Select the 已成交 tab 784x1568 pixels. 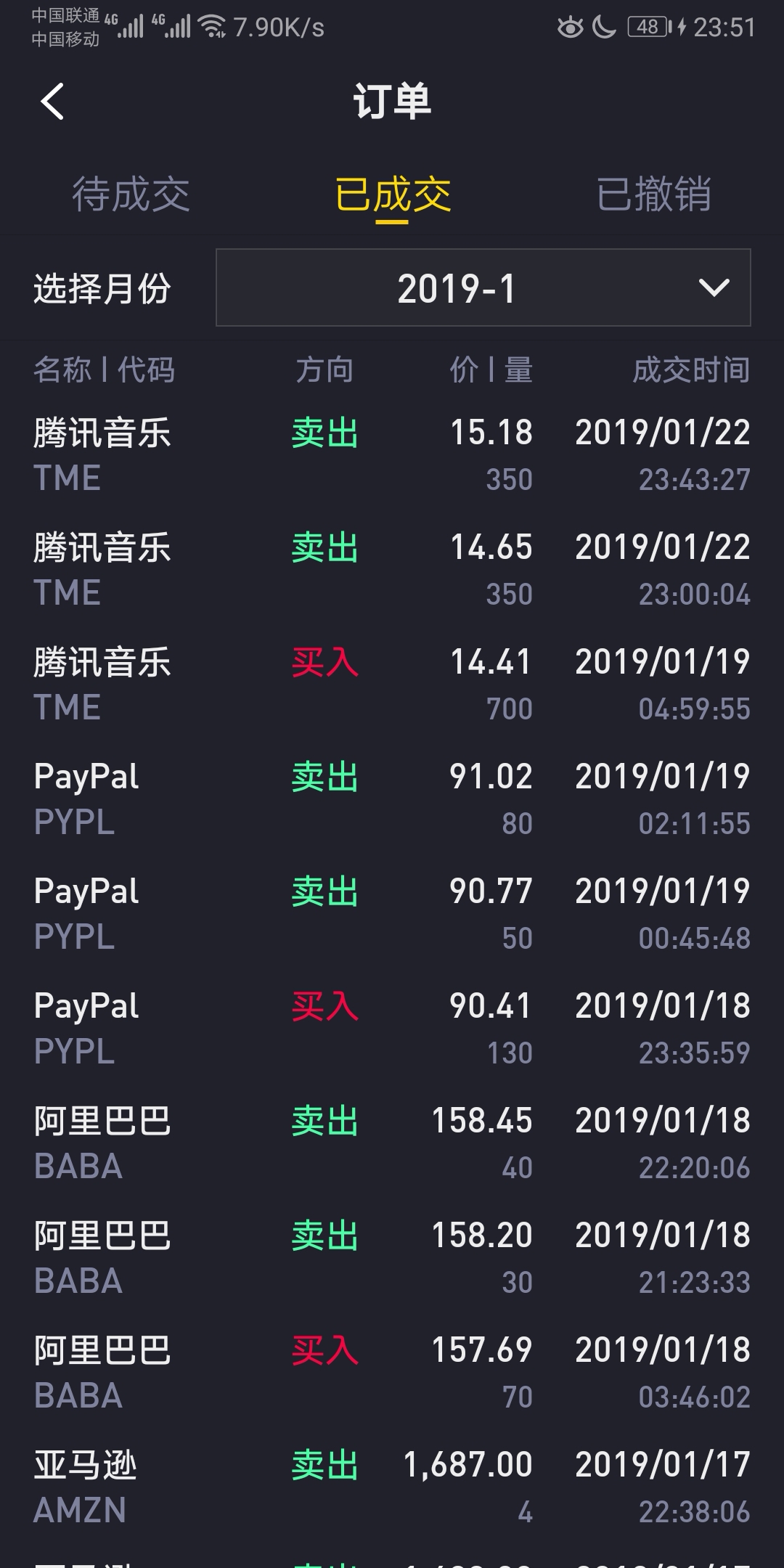(392, 194)
